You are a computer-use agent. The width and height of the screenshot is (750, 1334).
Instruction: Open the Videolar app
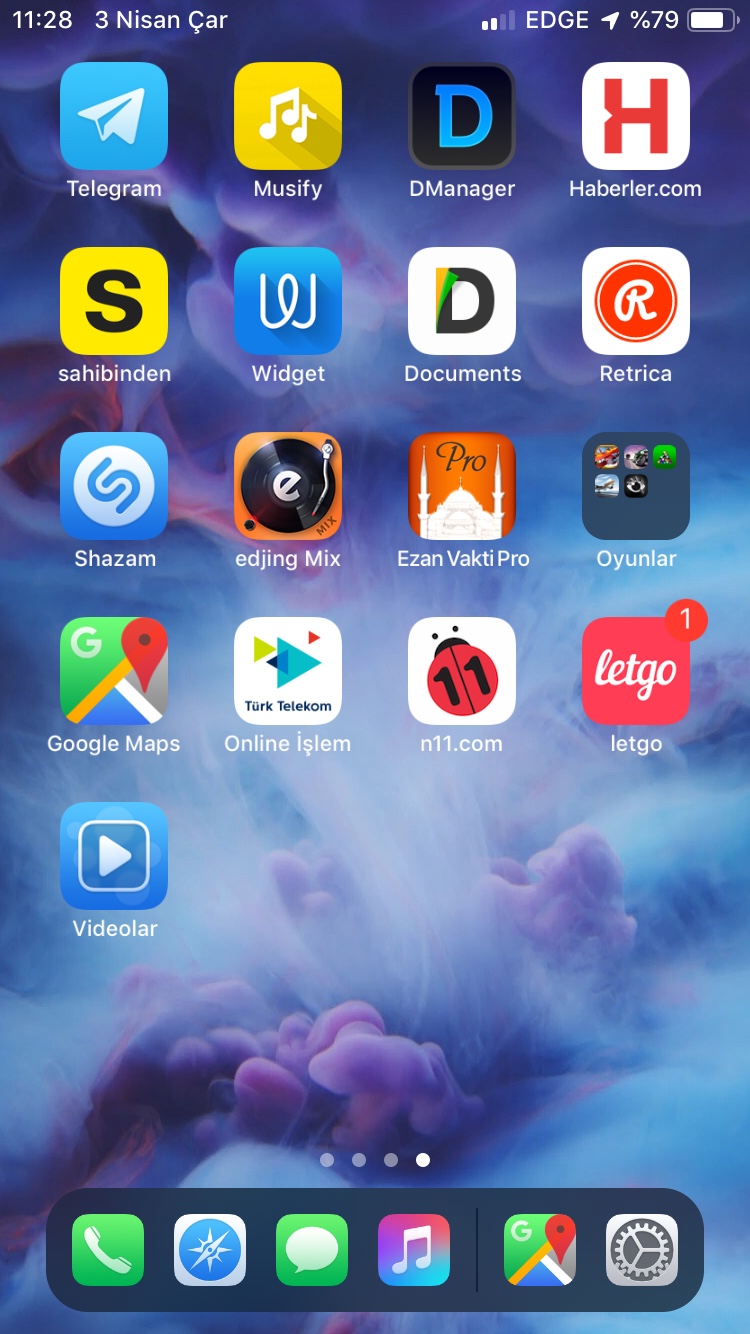[x=114, y=856]
